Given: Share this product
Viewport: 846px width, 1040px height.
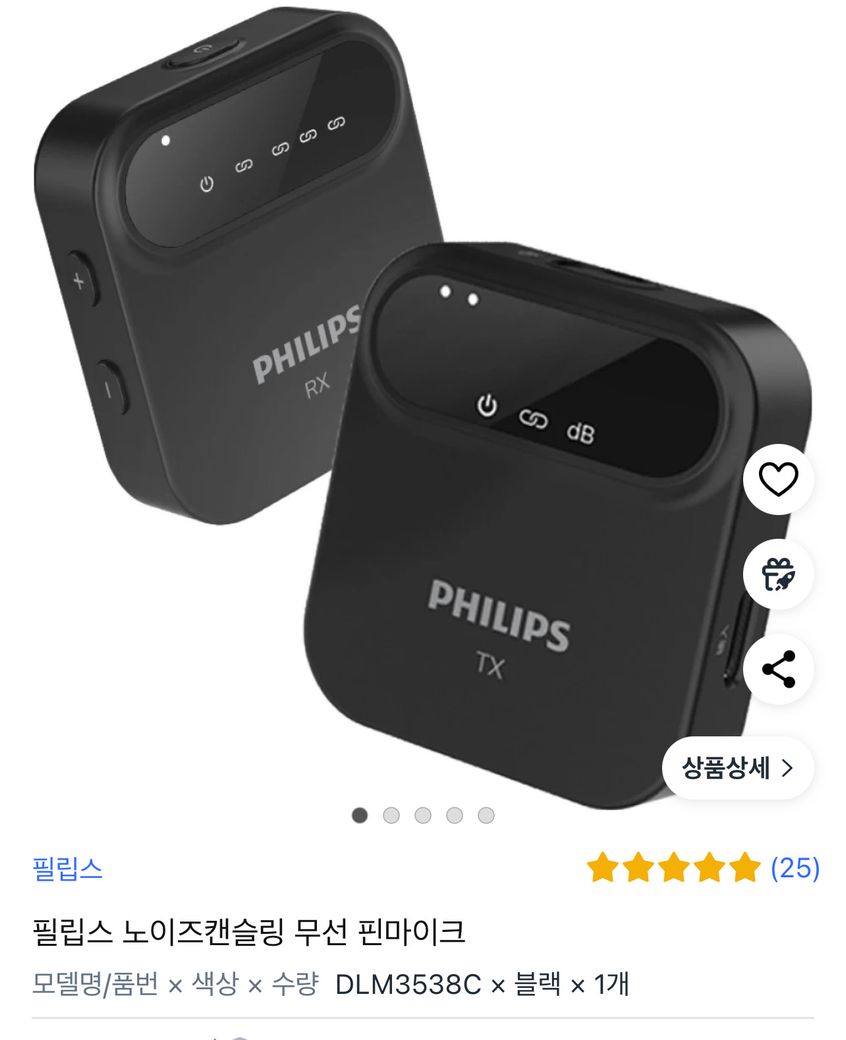Looking at the screenshot, I should coord(778,669).
